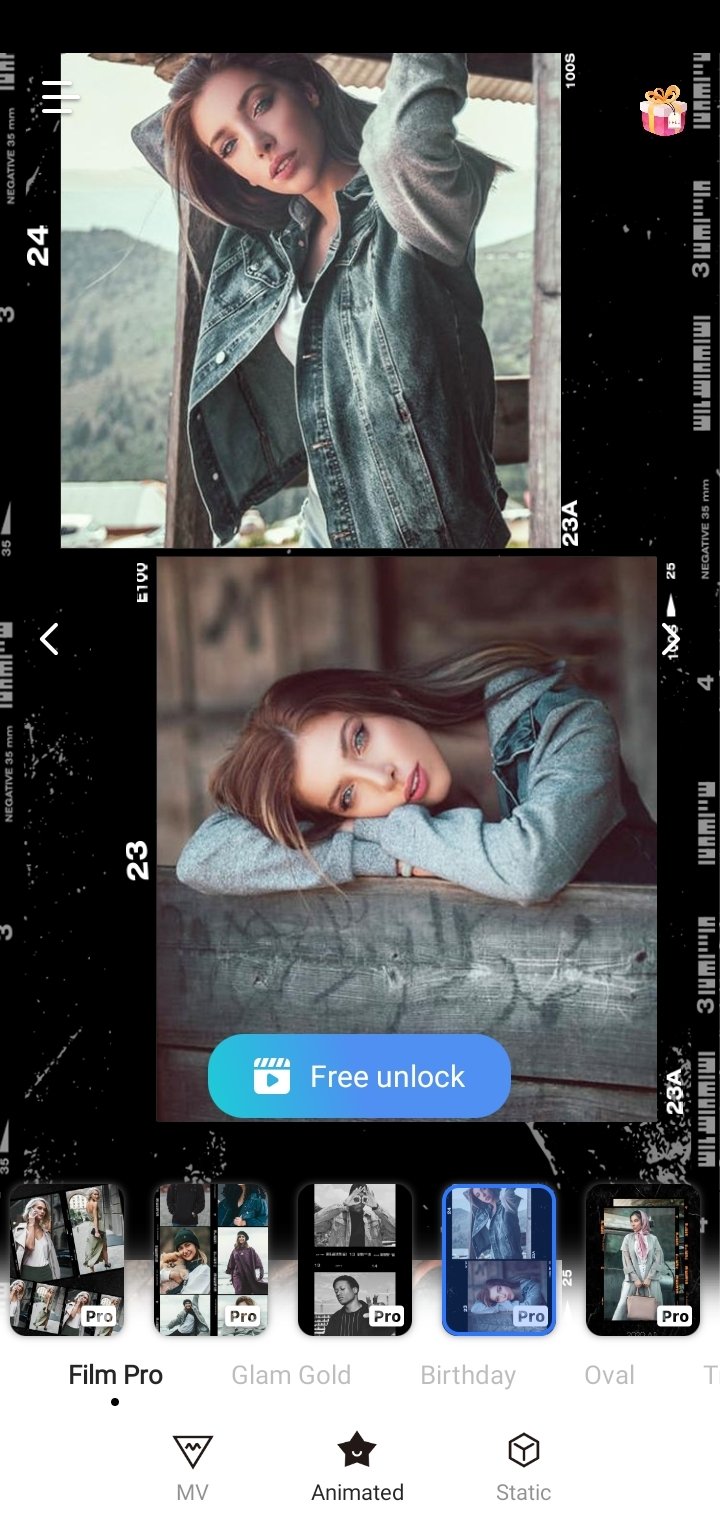Select the six-photo grid film template
This screenshot has height=1520, width=720.
(211, 1260)
